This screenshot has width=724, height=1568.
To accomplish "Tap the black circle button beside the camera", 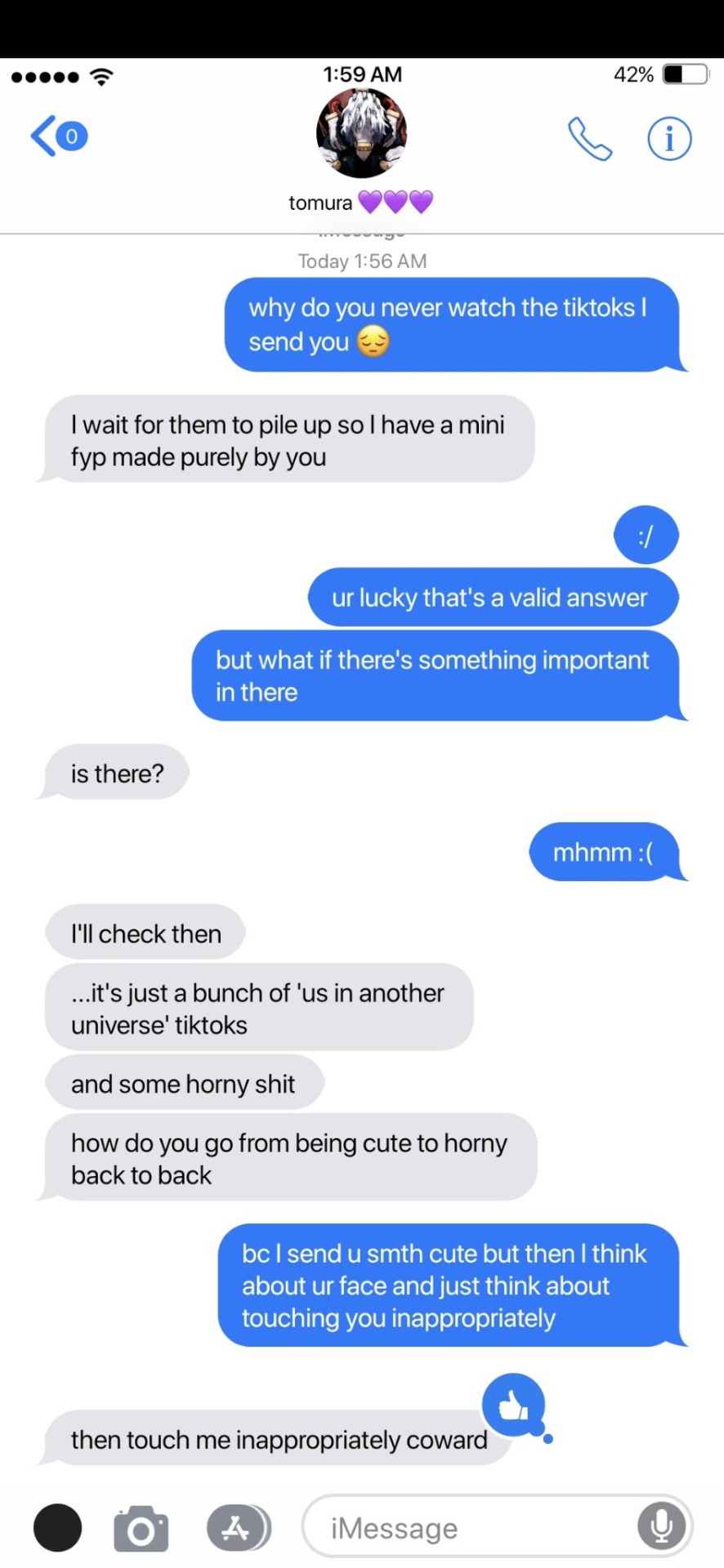I will [x=57, y=1527].
